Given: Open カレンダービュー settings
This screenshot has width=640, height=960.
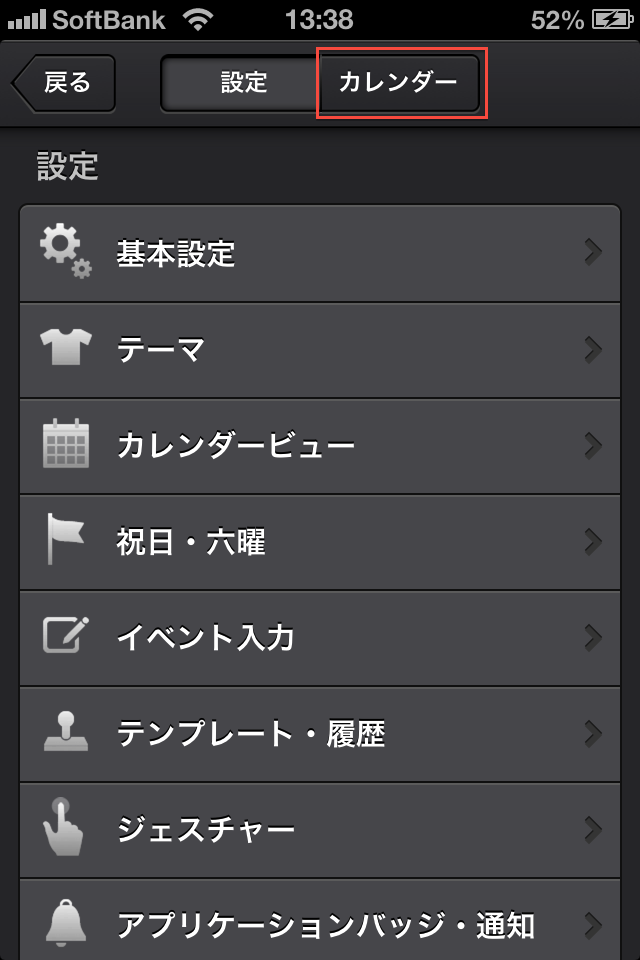Looking at the screenshot, I should point(320,445).
